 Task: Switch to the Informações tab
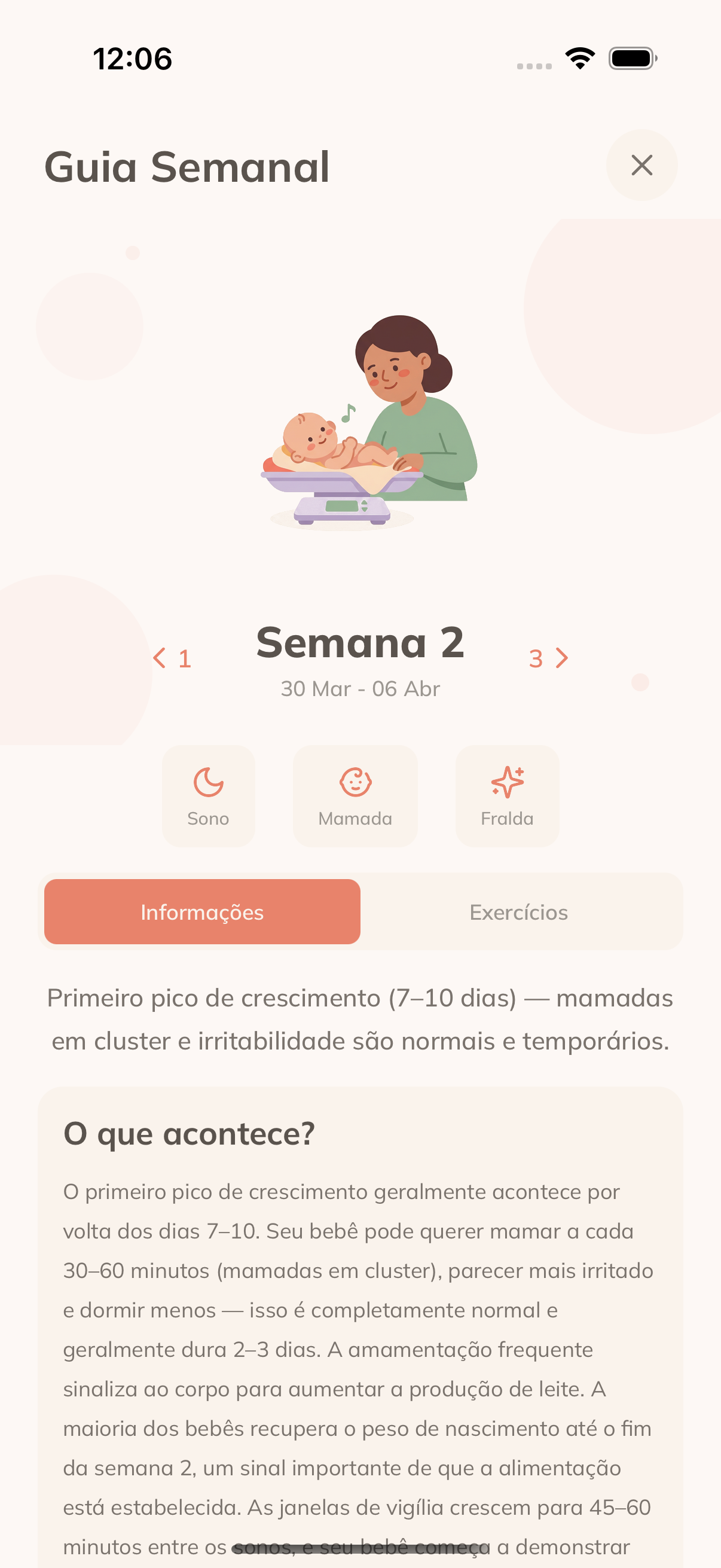coord(201,911)
